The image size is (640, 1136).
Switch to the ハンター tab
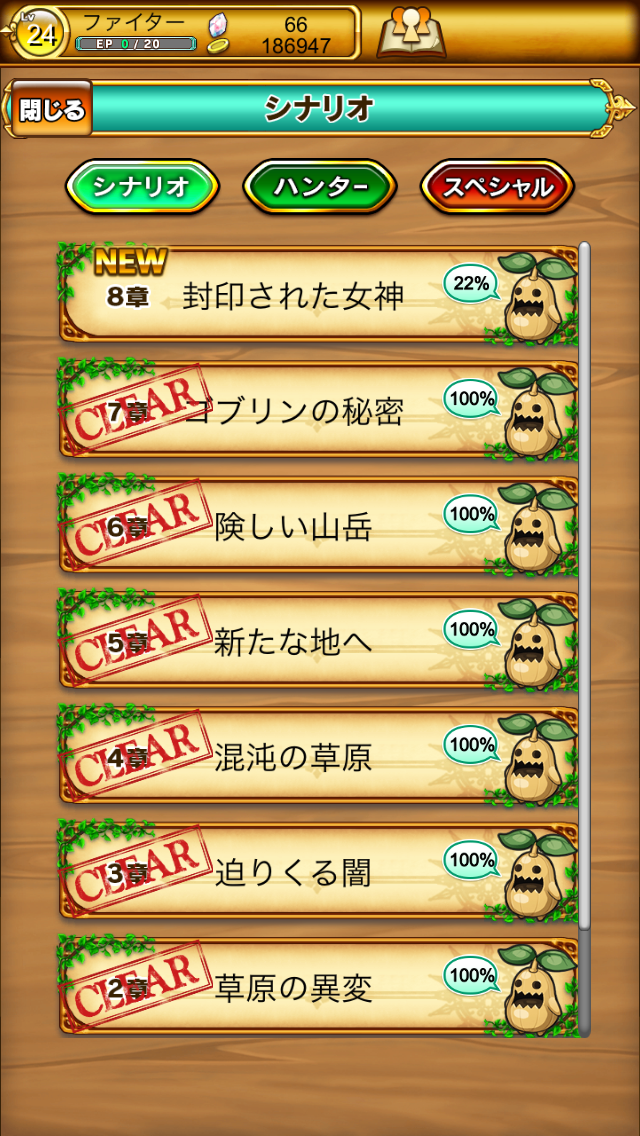point(320,186)
